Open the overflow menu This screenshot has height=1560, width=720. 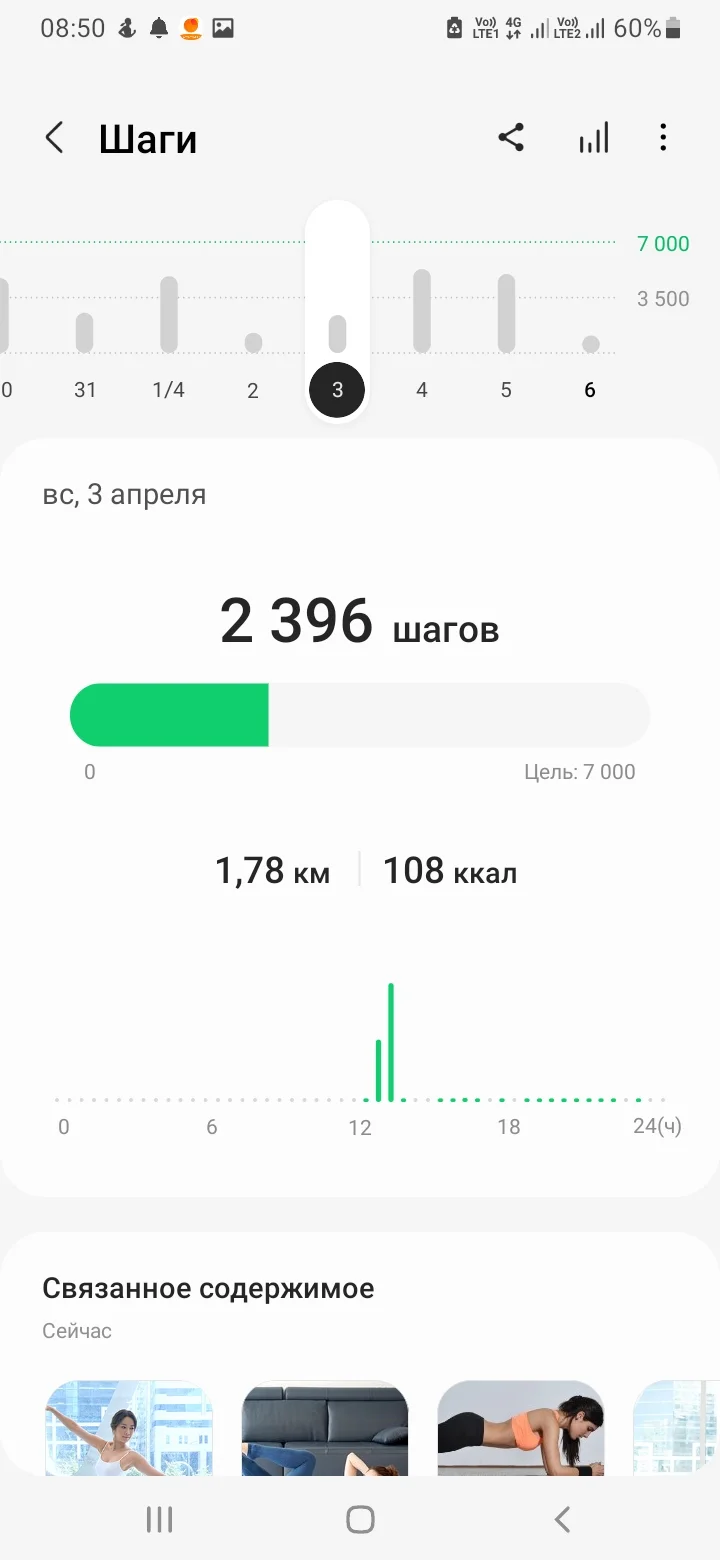[663, 138]
